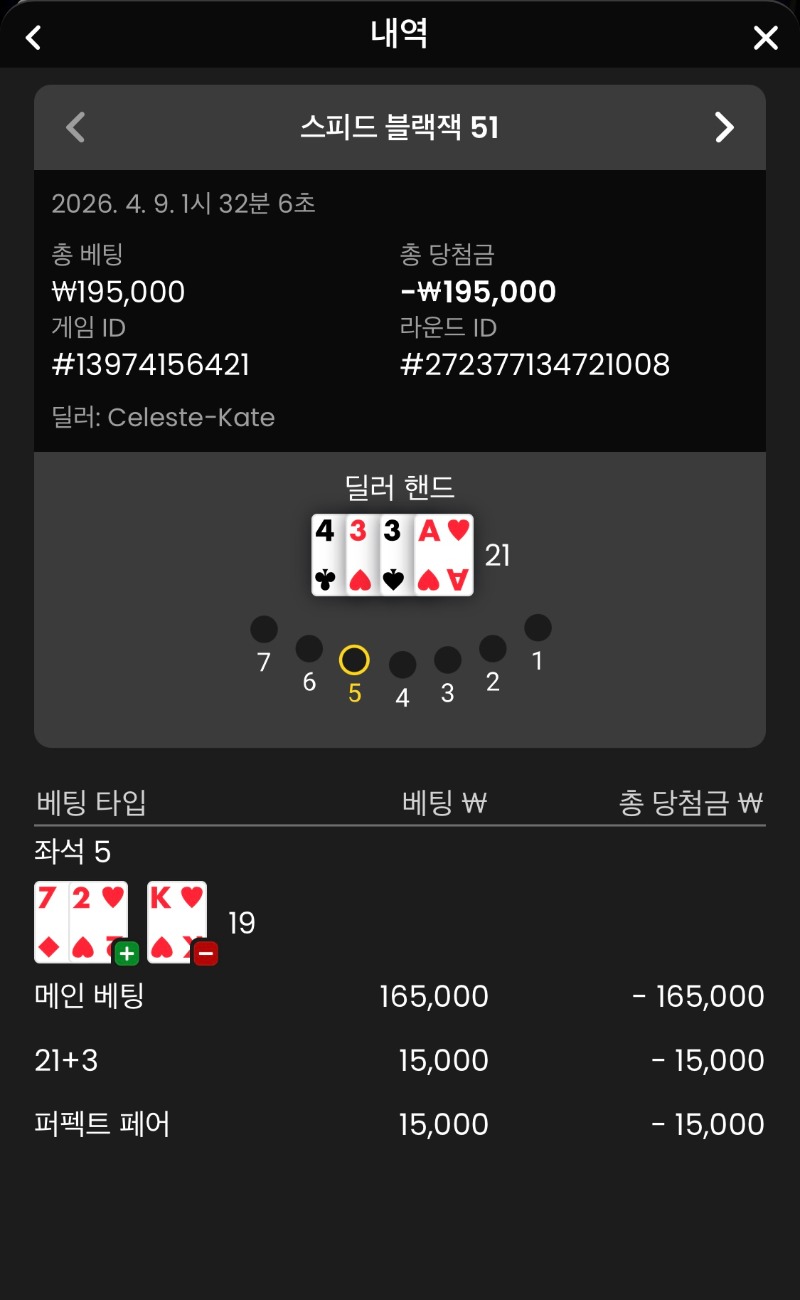Go back from the 내역 history screen
Viewport: 800px width, 1300px height.
pyautogui.click(x=34, y=38)
